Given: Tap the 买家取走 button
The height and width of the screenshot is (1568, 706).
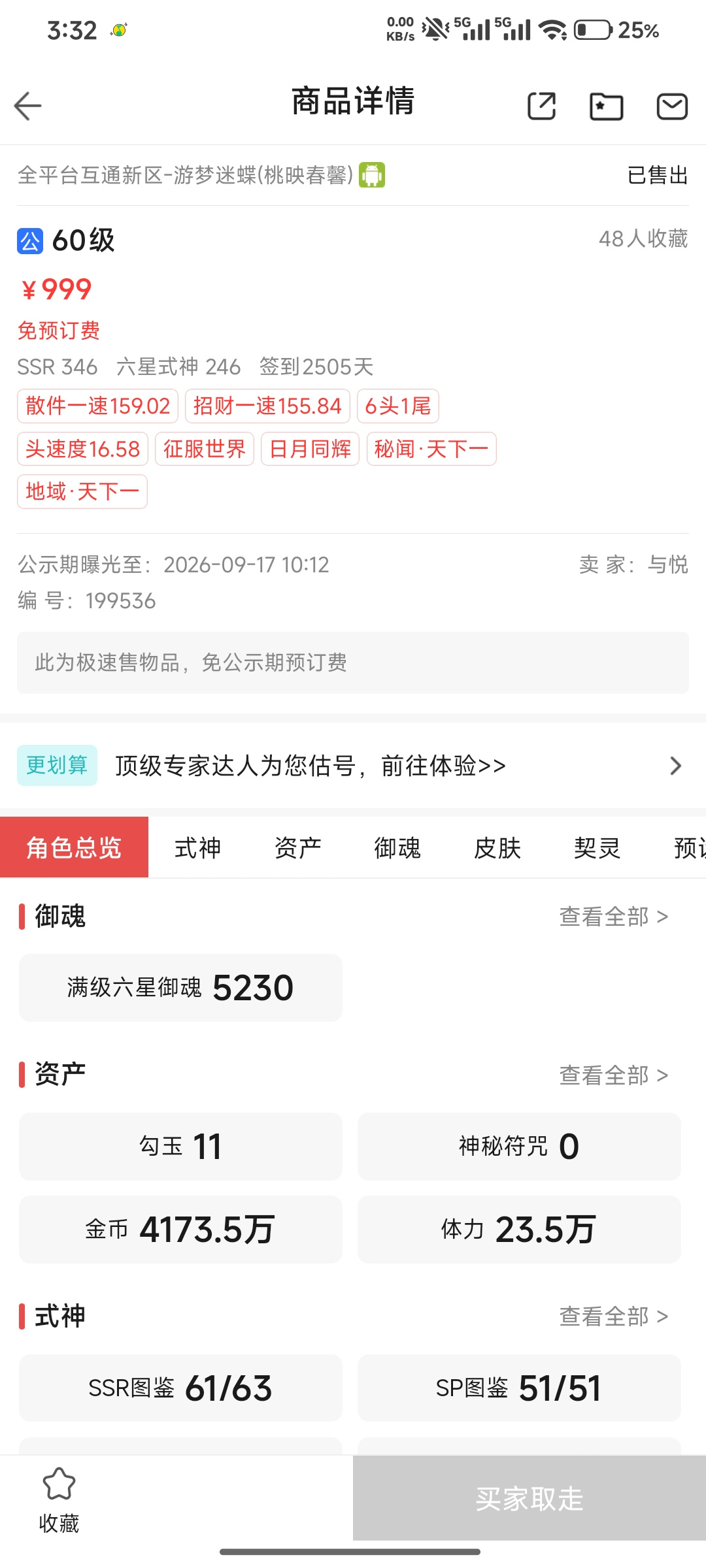Looking at the screenshot, I should tap(529, 1498).
